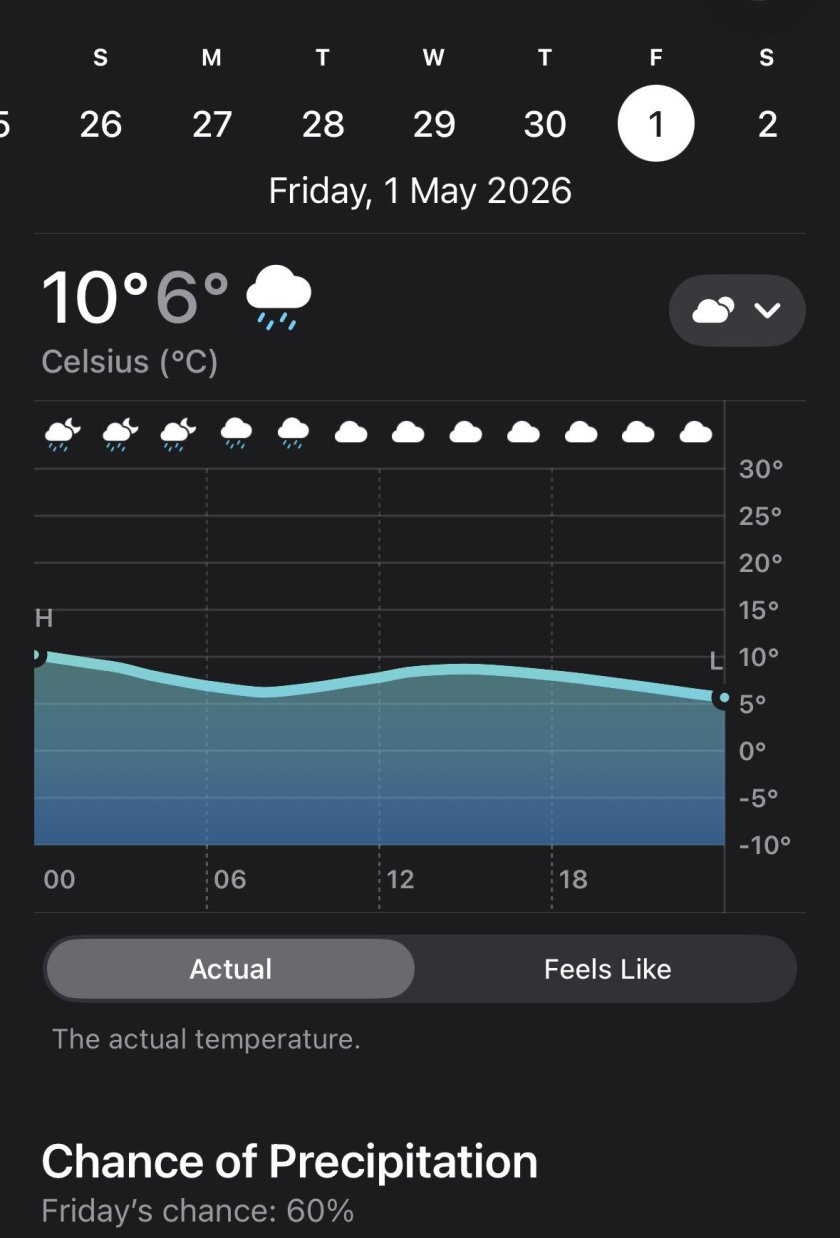Screen dimensions: 840x1238
Task: Select Thursday 30 in the date row
Action: click(544, 124)
